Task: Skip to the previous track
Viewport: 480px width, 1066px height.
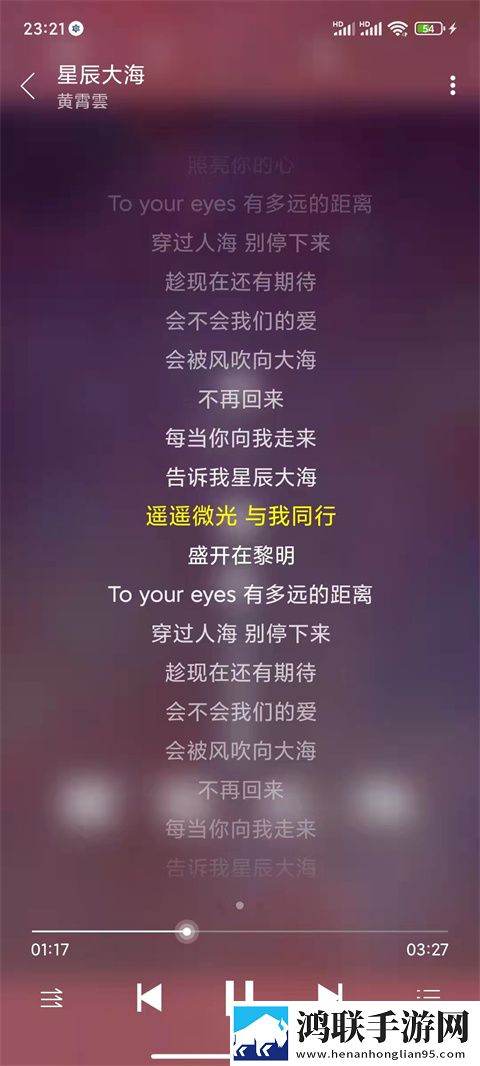Action: click(149, 998)
